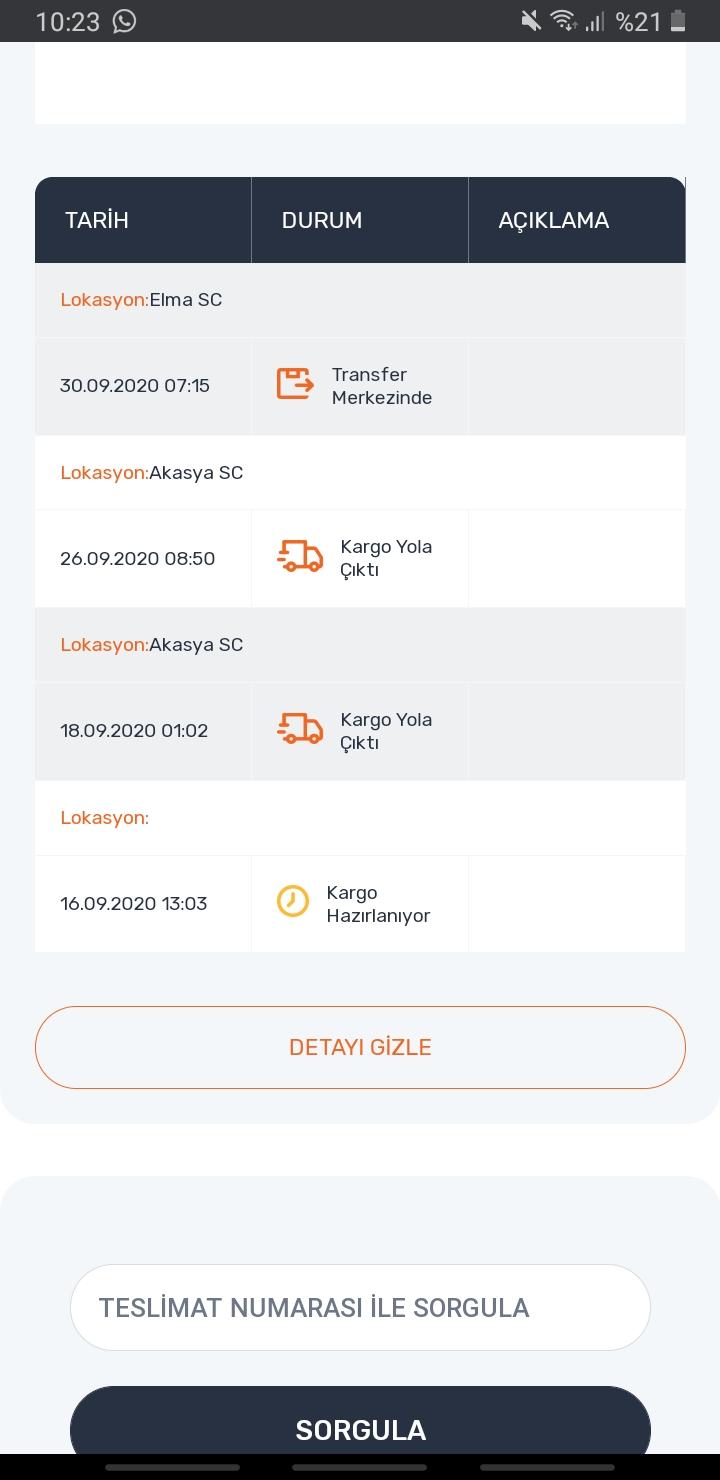Tap the SORGULA button
Viewport: 720px width, 1480px height.
coord(360,1422)
